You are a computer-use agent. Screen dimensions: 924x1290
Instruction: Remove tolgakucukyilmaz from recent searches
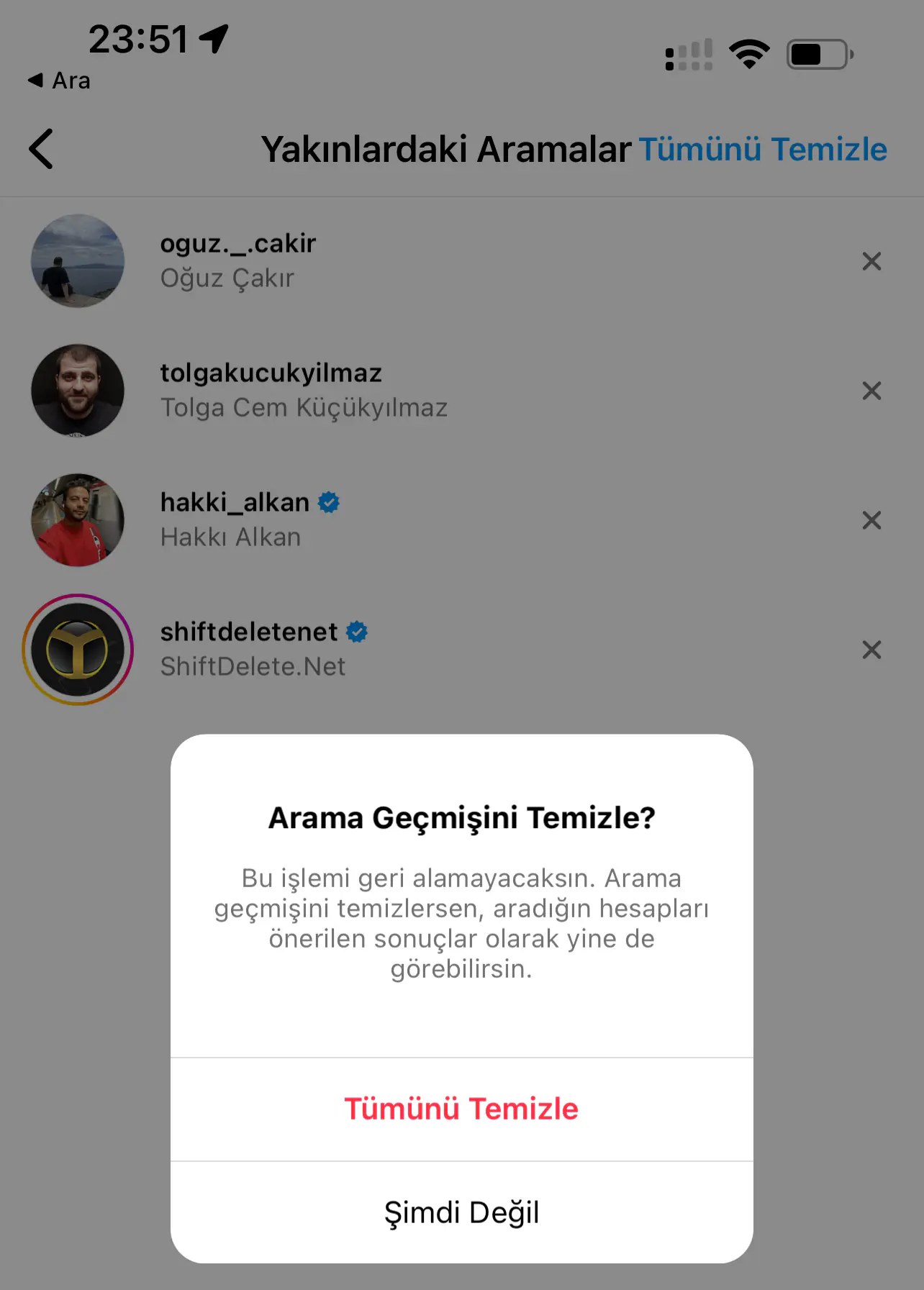pos(871,391)
